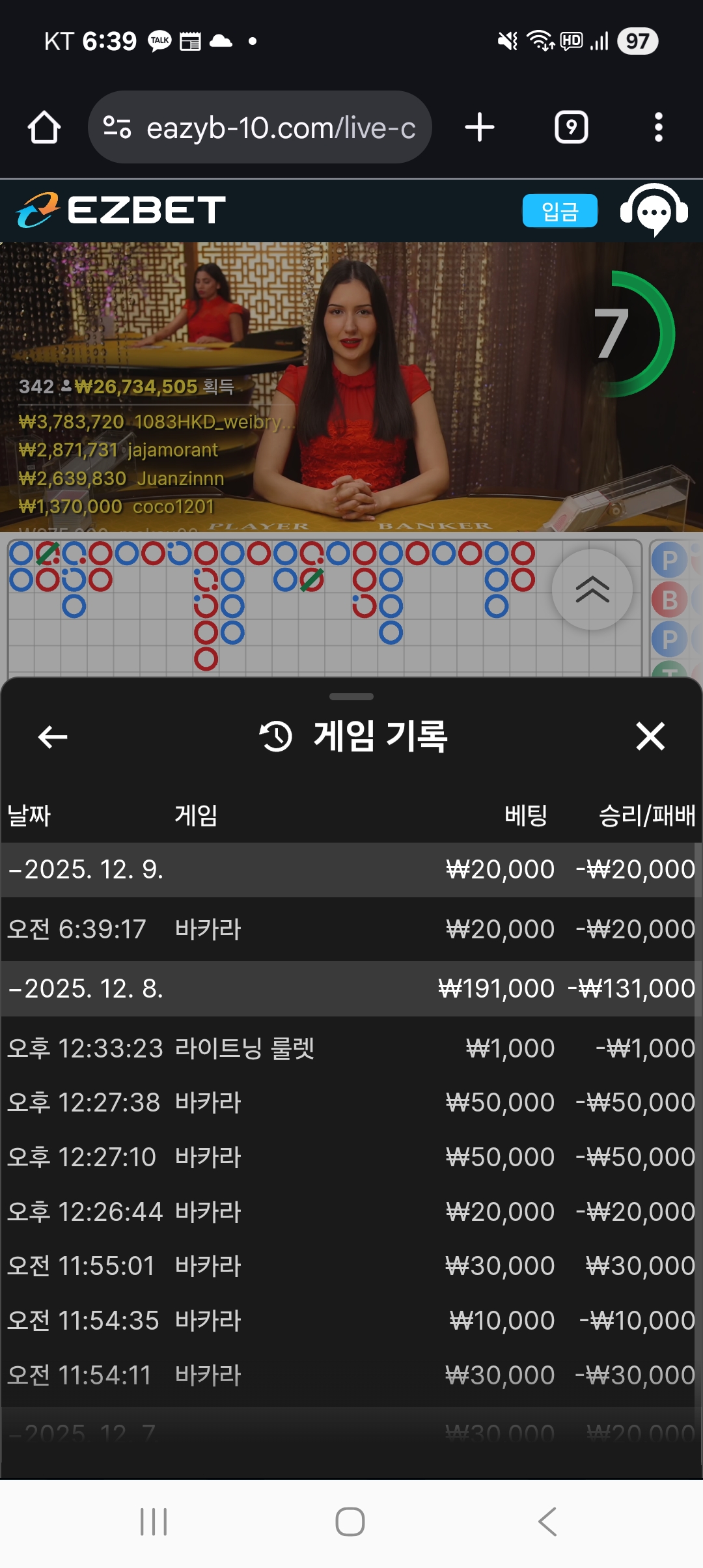Go back from 게임 기록 panel
The height and width of the screenshot is (1568, 703).
tap(53, 737)
